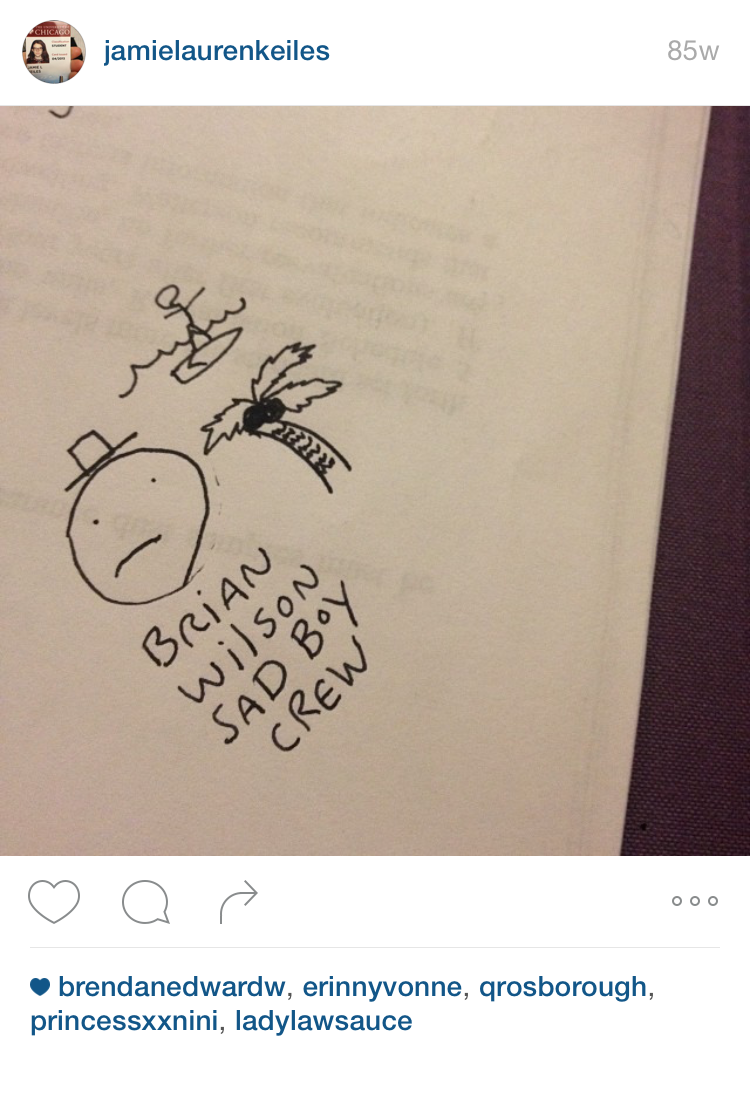Open jamielaurenkeiles profile picture
The height and width of the screenshot is (1111, 750).
(x=54, y=52)
